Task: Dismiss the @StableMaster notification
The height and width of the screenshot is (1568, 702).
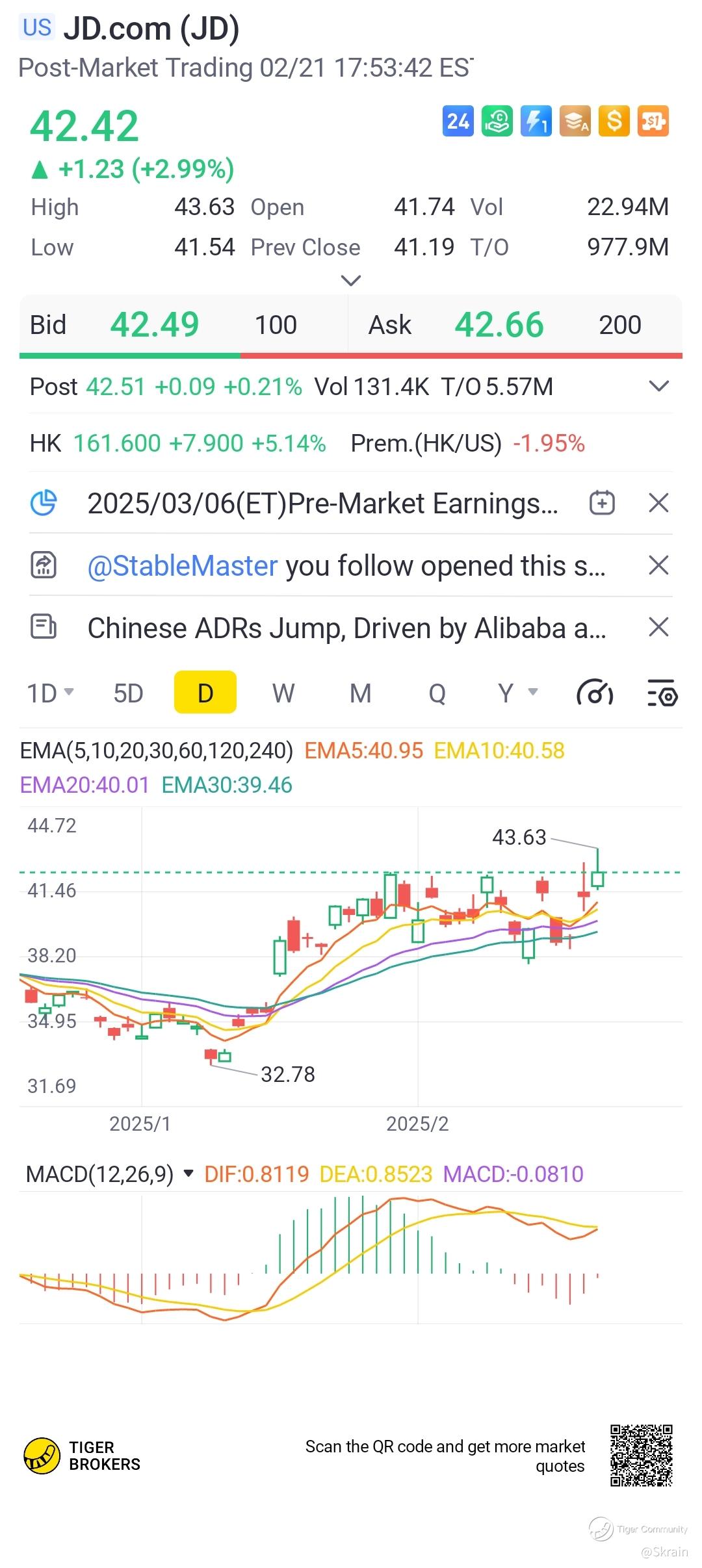Action: (x=658, y=565)
